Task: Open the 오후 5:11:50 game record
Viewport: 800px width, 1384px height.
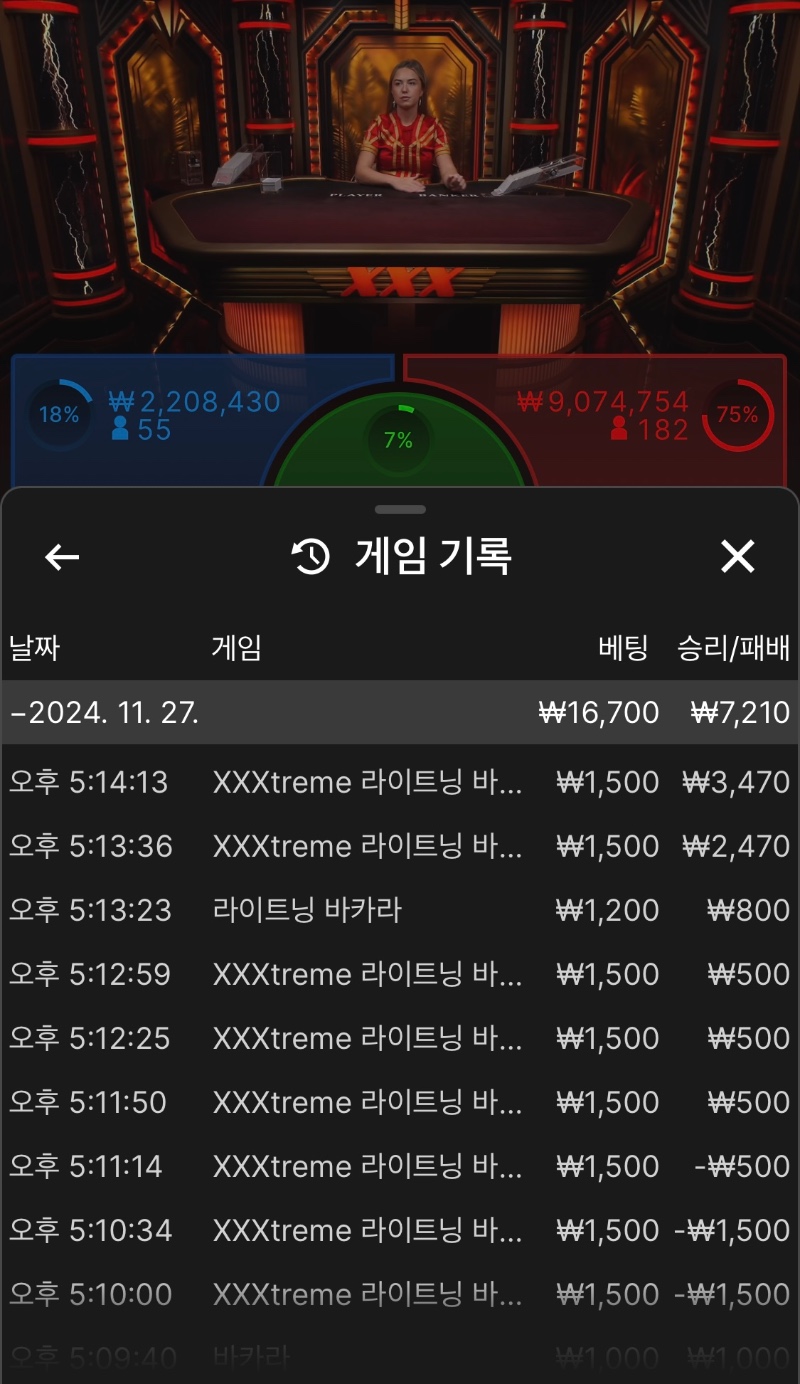Action: [400, 1102]
